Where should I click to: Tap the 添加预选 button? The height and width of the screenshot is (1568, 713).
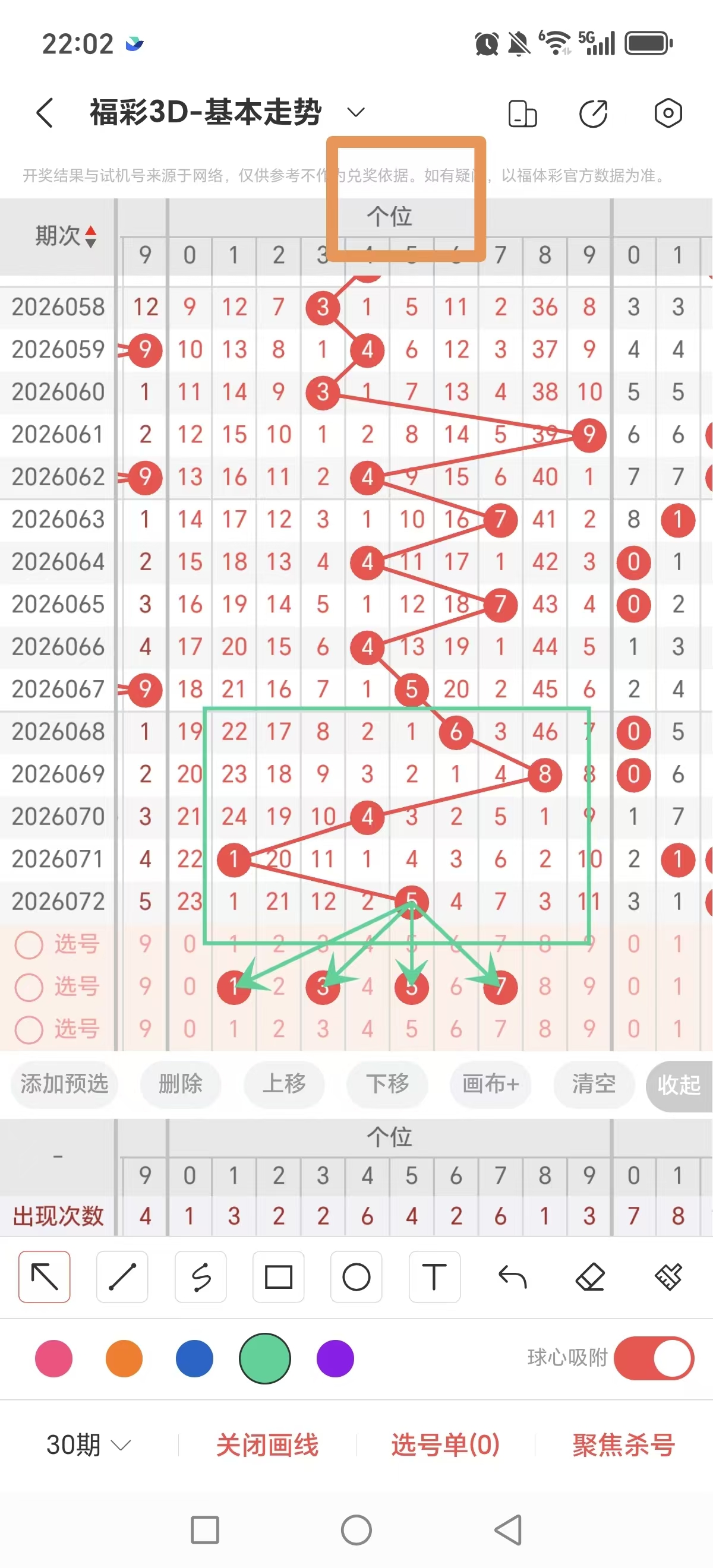[65, 1085]
